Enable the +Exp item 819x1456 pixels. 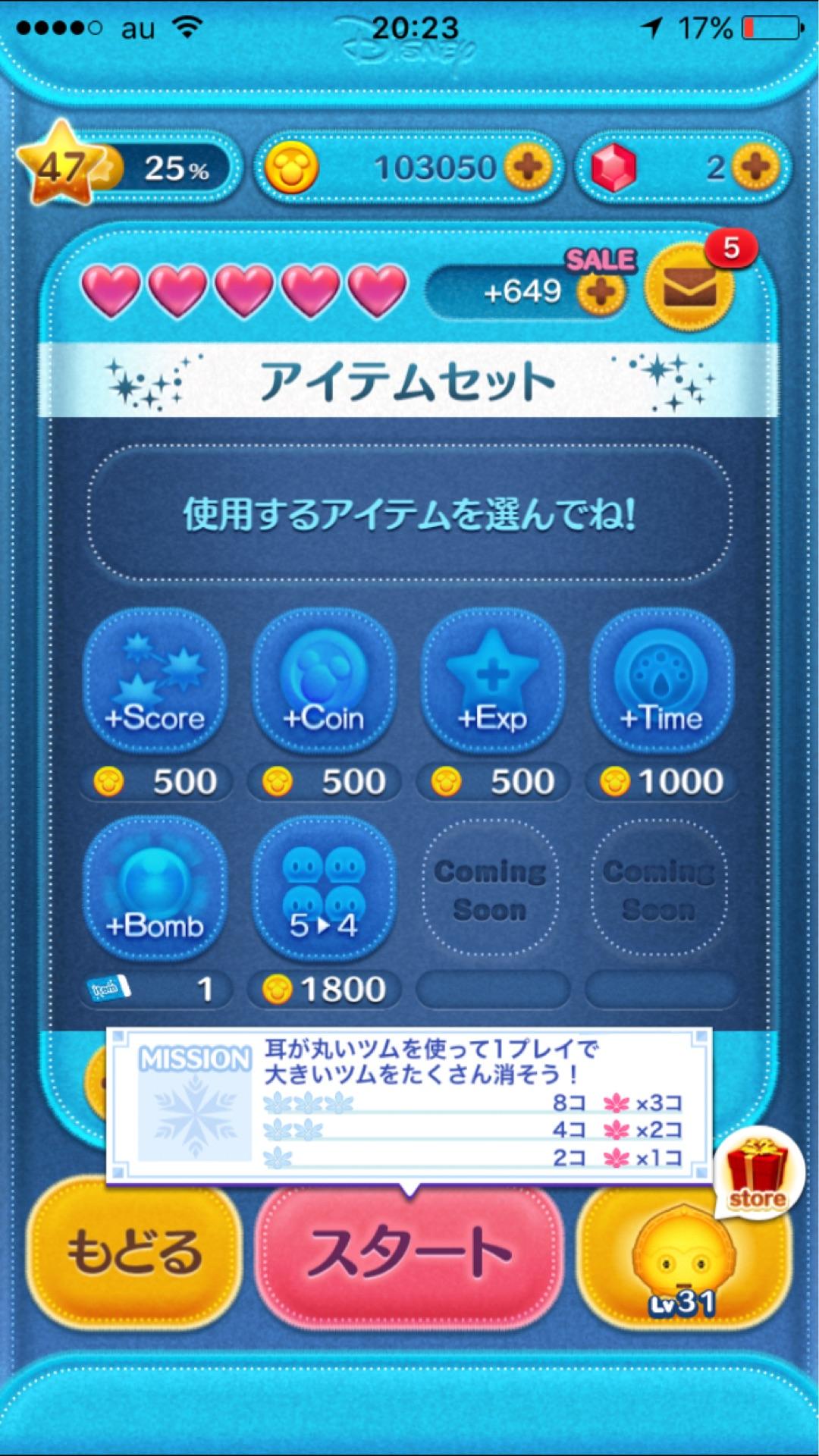tap(492, 679)
